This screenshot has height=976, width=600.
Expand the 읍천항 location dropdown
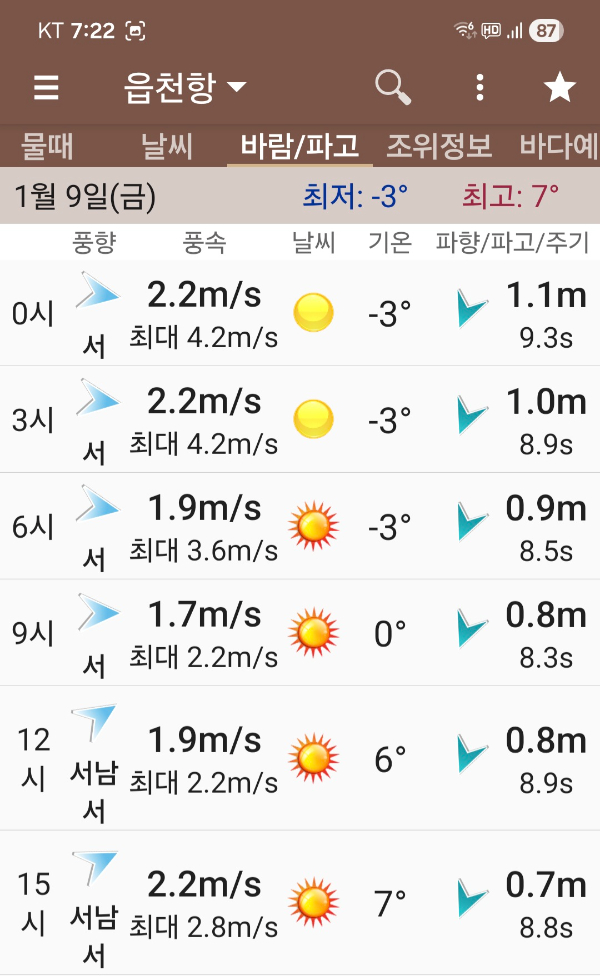(185, 88)
